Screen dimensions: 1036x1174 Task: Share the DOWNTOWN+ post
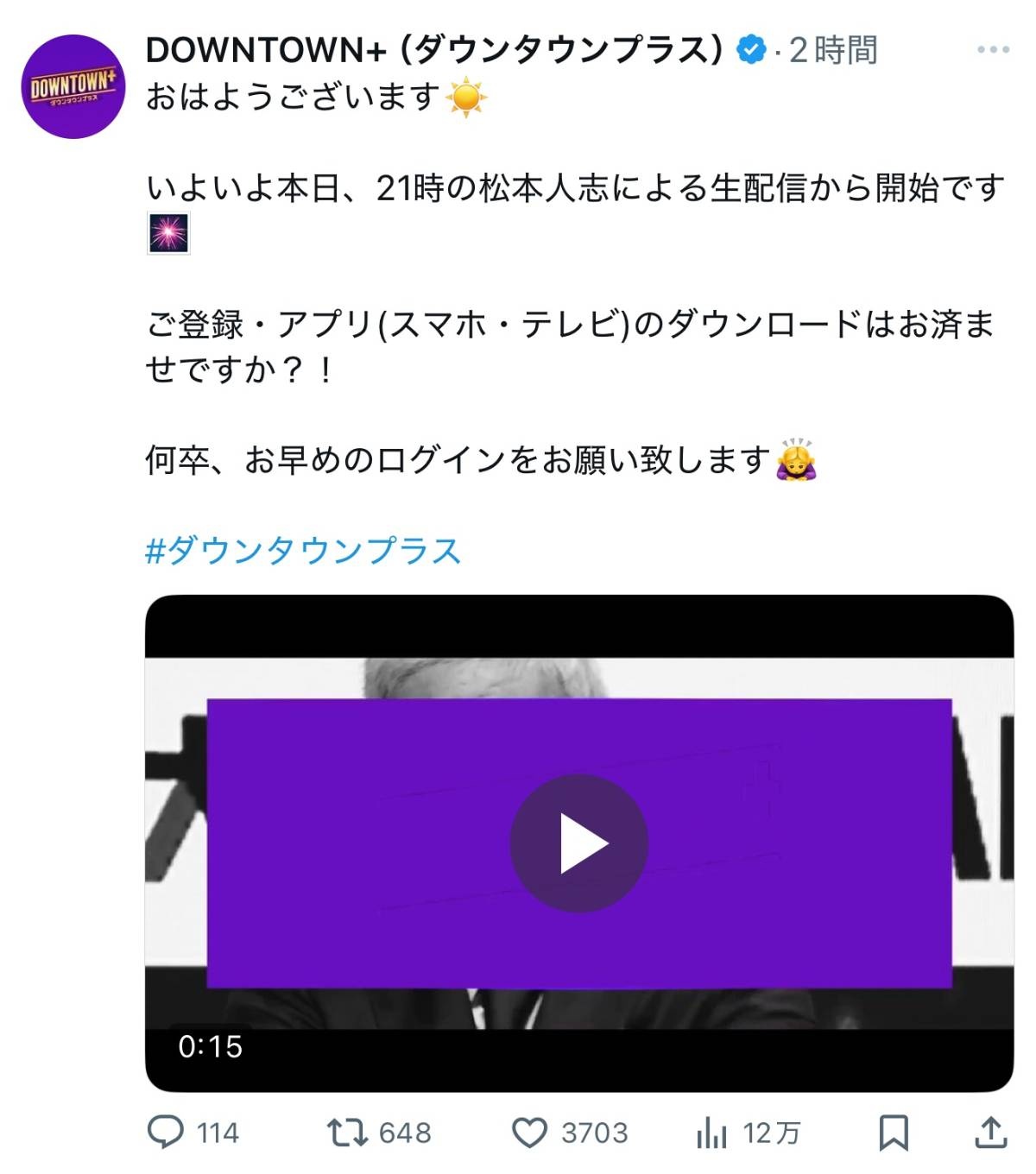point(991,1133)
